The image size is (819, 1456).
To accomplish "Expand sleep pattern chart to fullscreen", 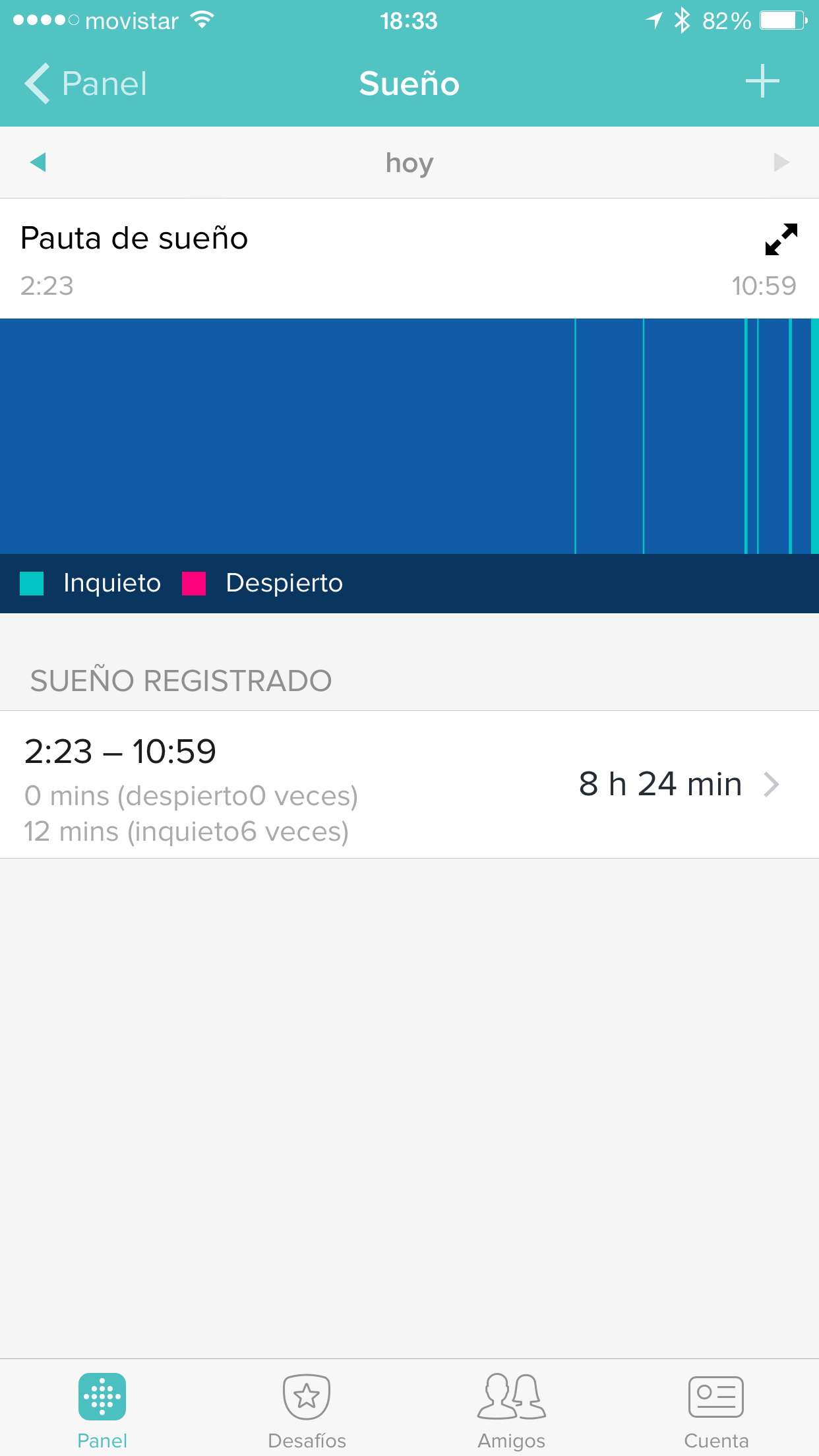I will point(781,239).
